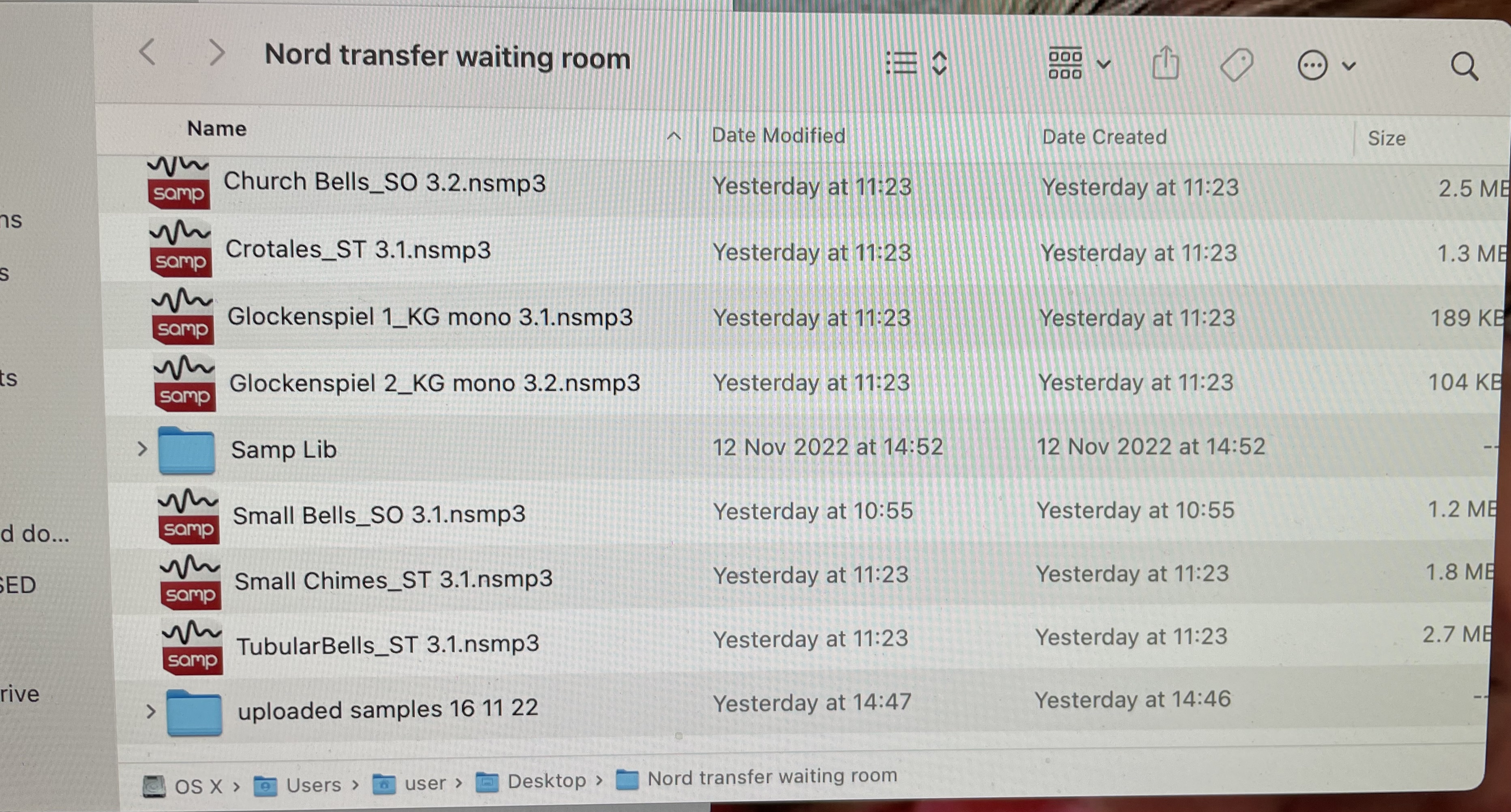Expand uploaded samples 16 11 22 folder

click(151, 711)
